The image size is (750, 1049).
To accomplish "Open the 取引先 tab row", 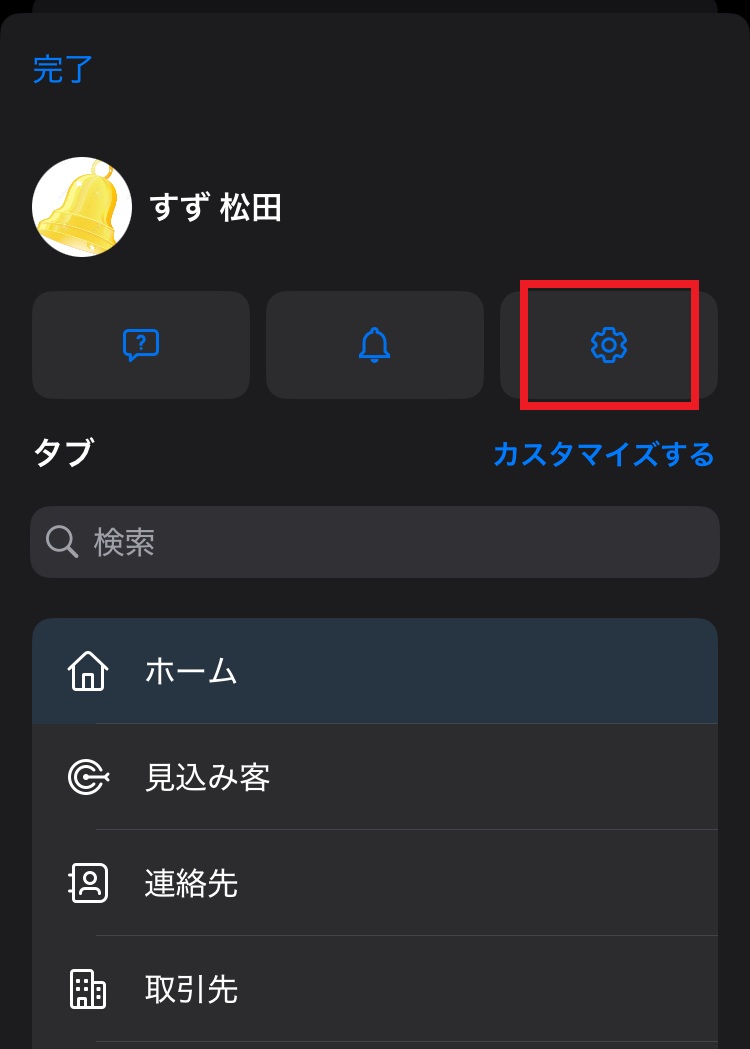I will pos(375,989).
